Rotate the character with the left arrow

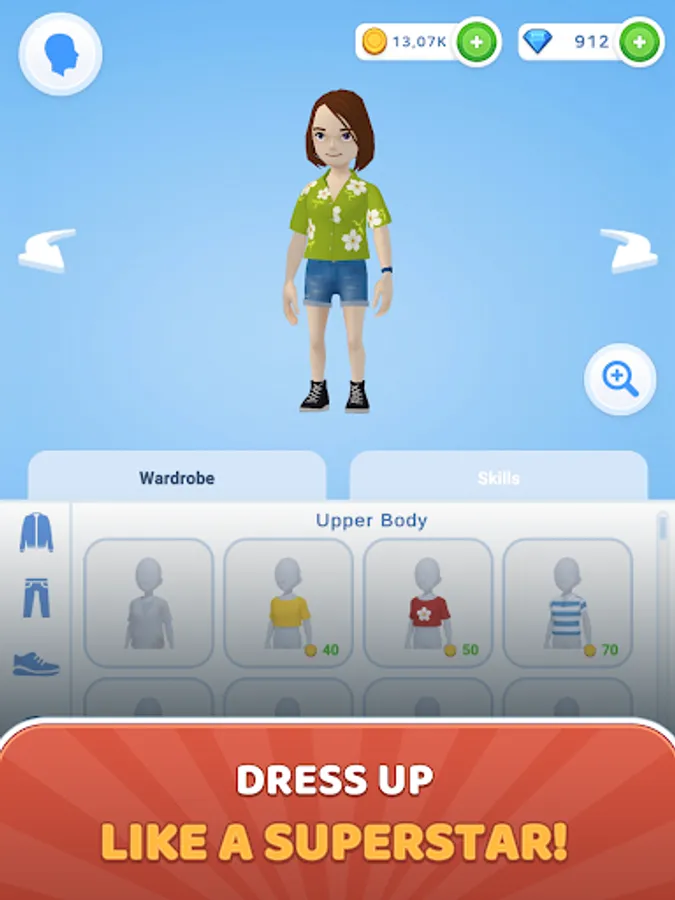(47, 251)
